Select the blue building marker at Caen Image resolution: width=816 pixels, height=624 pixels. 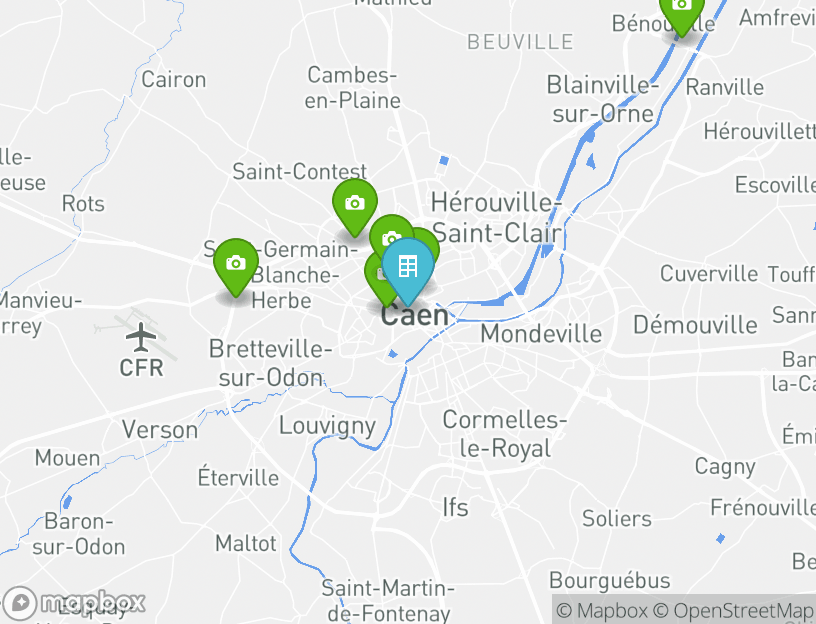(x=407, y=268)
